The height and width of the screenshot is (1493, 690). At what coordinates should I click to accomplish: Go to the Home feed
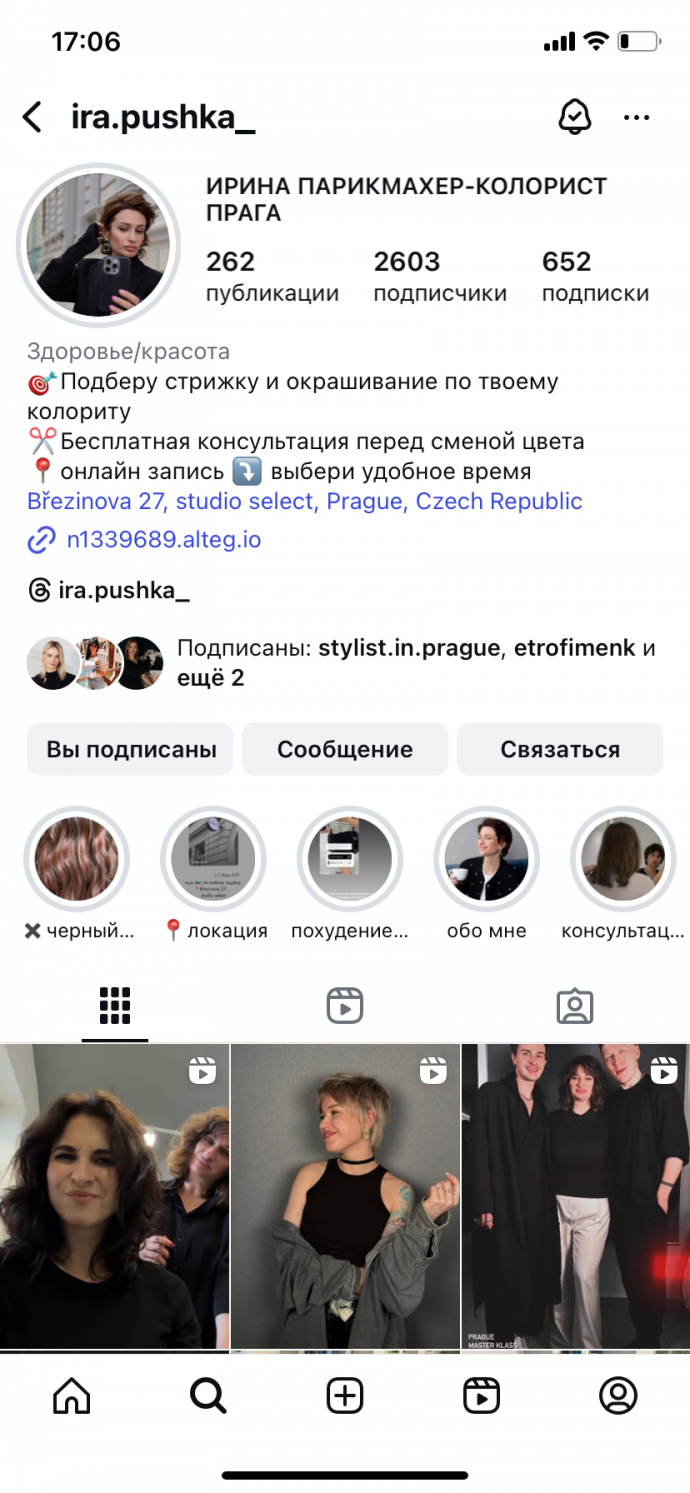click(x=71, y=1396)
